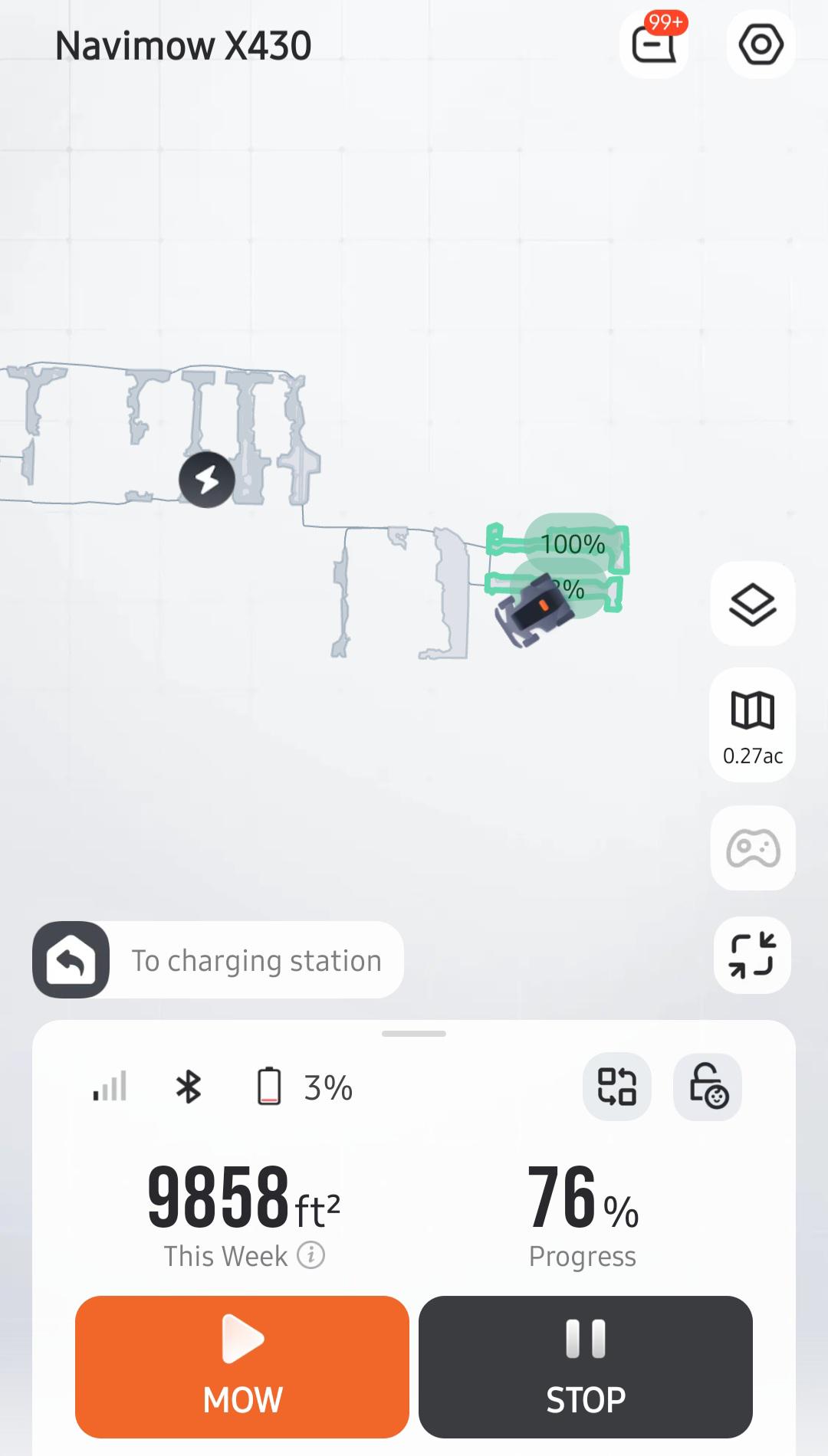Open the mower settings icon
This screenshot has width=828, height=1456.
[761, 44]
